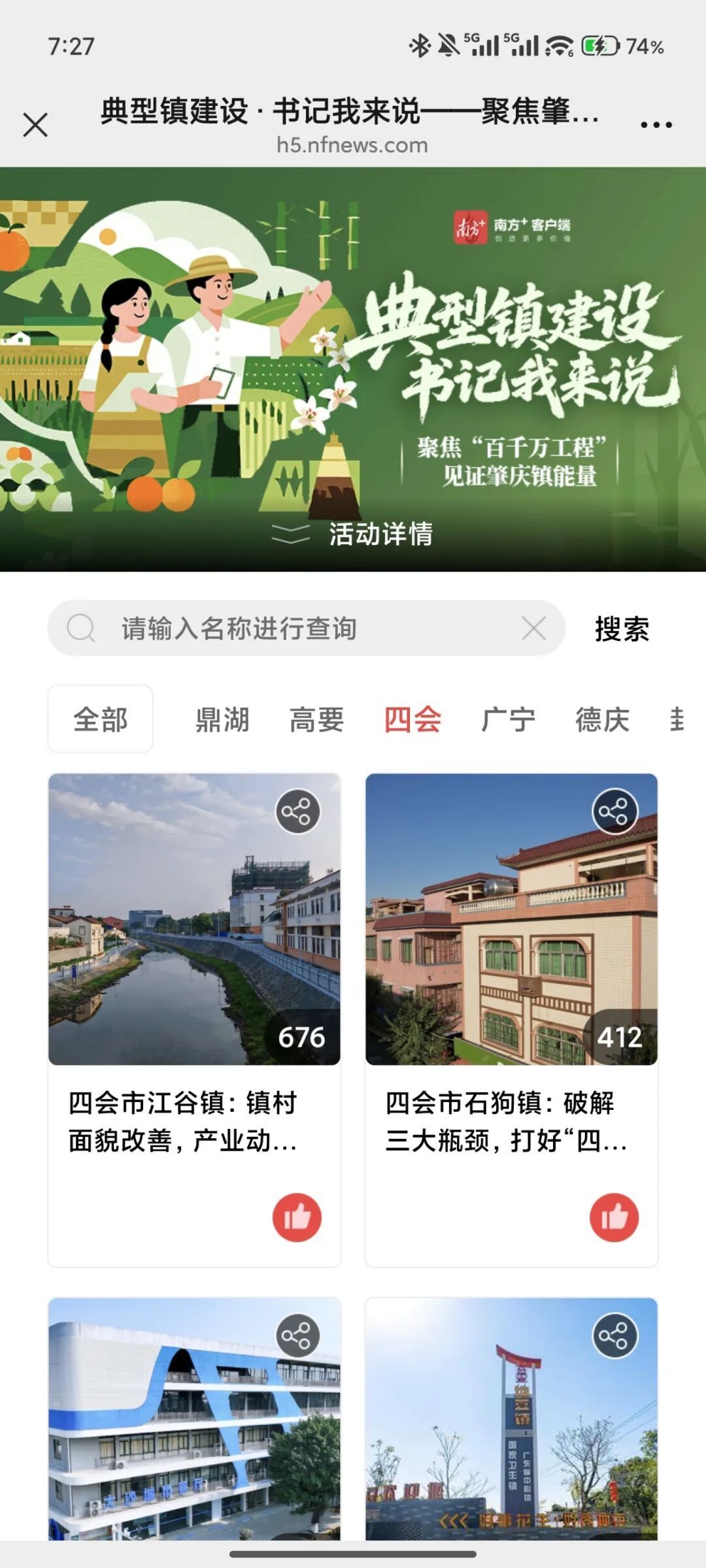Select the 四会 district tab

click(x=412, y=719)
